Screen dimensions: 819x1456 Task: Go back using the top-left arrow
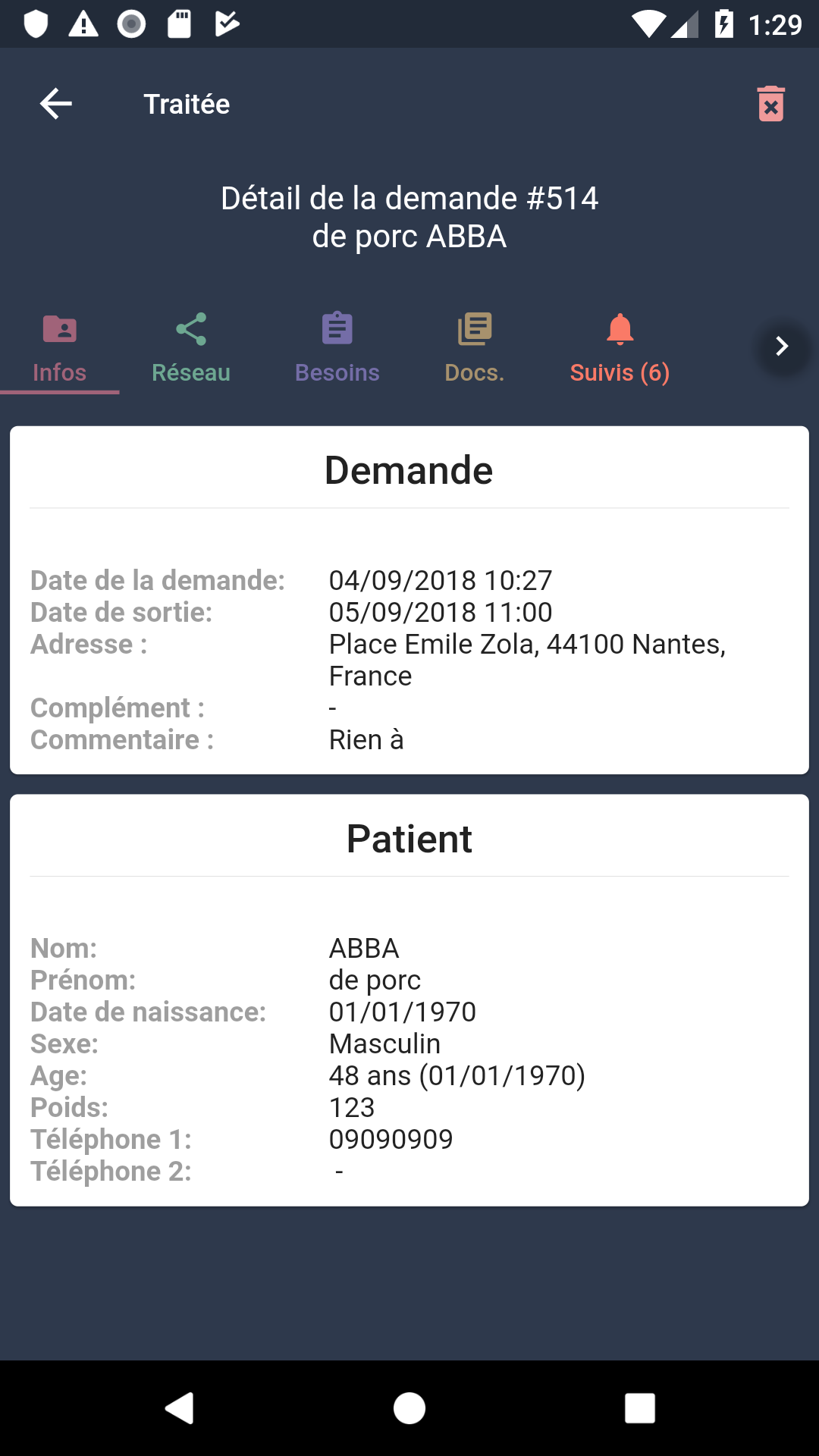pyautogui.click(x=56, y=104)
